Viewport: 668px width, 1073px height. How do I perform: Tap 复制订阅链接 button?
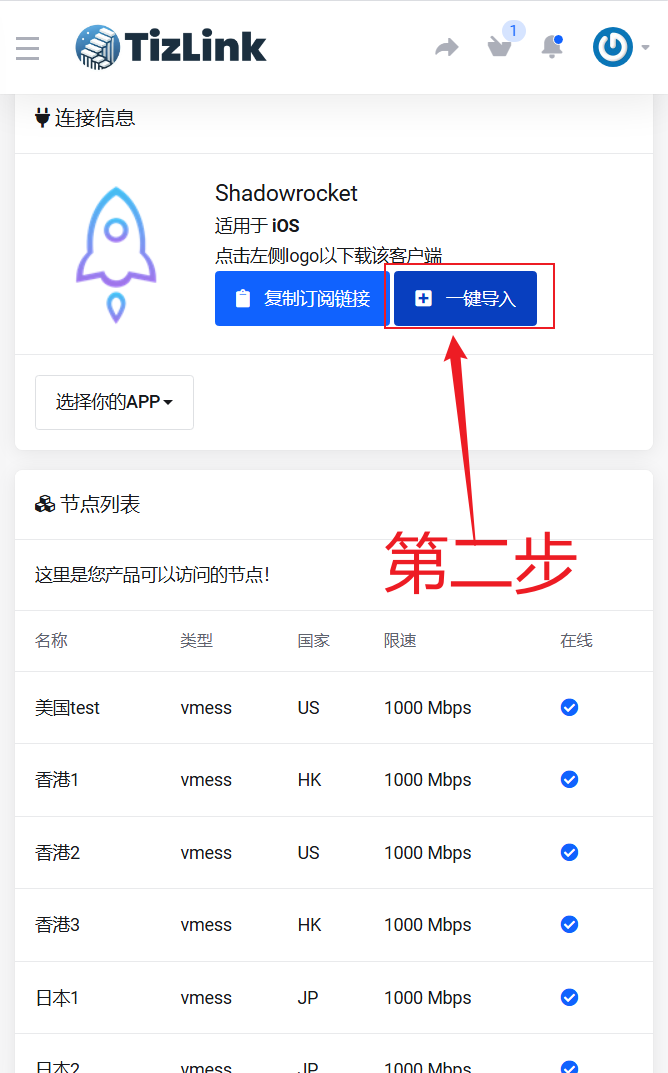tap(302, 298)
